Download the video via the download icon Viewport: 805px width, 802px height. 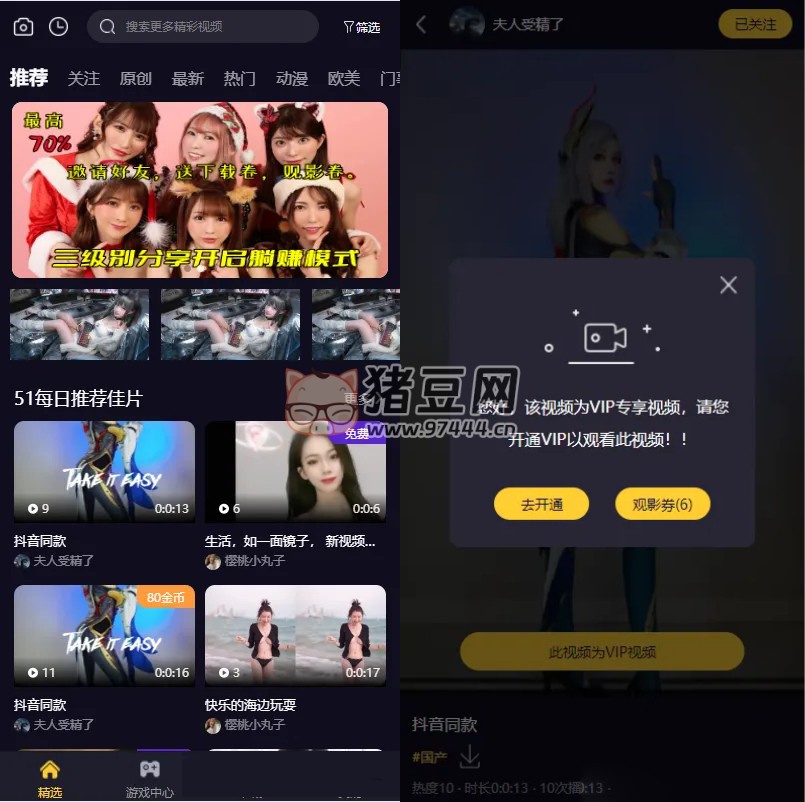pos(470,757)
